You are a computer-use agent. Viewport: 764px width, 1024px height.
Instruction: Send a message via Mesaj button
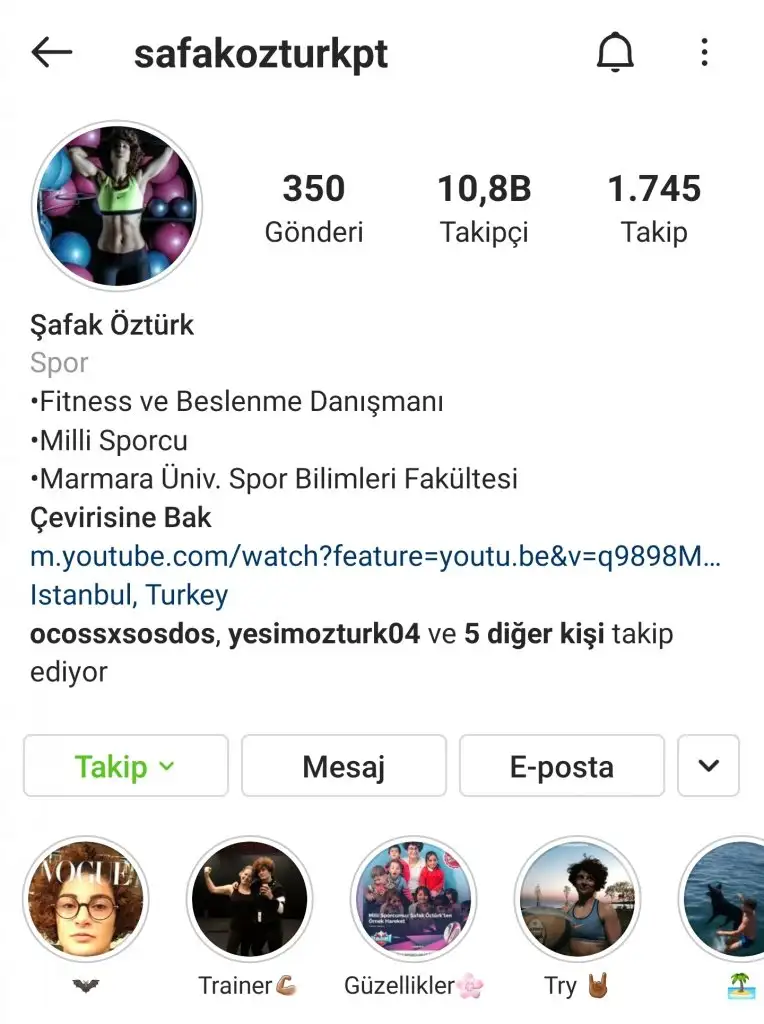tap(344, 766)
